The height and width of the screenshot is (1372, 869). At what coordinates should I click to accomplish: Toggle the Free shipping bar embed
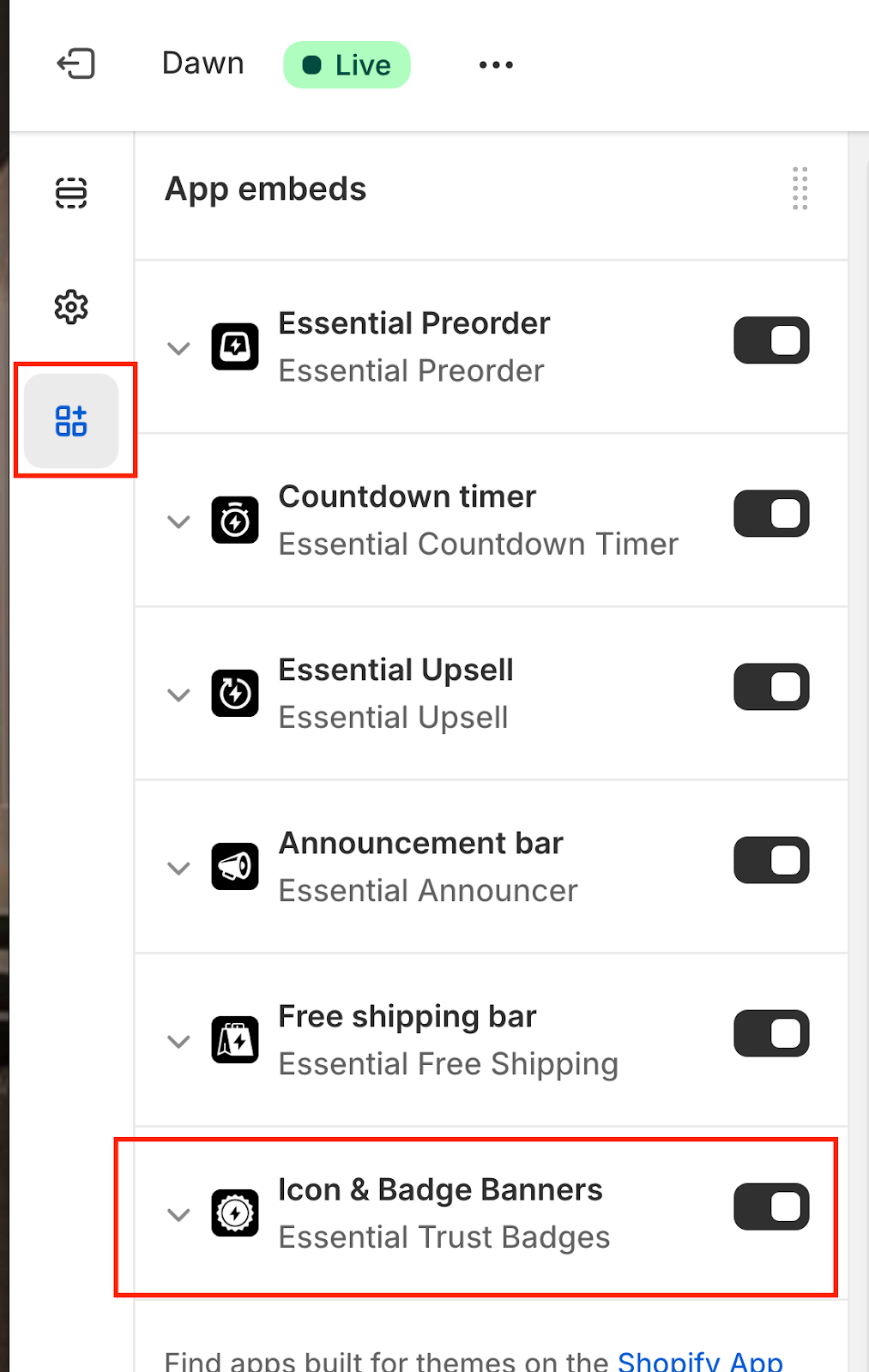coord(771,1033)
